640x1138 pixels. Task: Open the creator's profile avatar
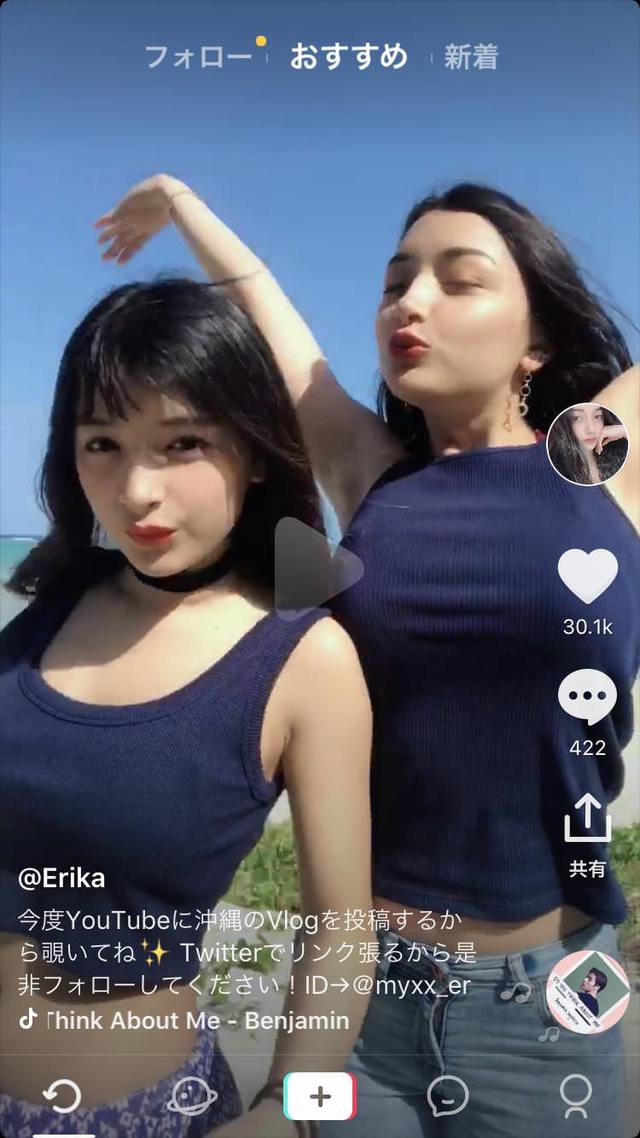pos(587,444)
